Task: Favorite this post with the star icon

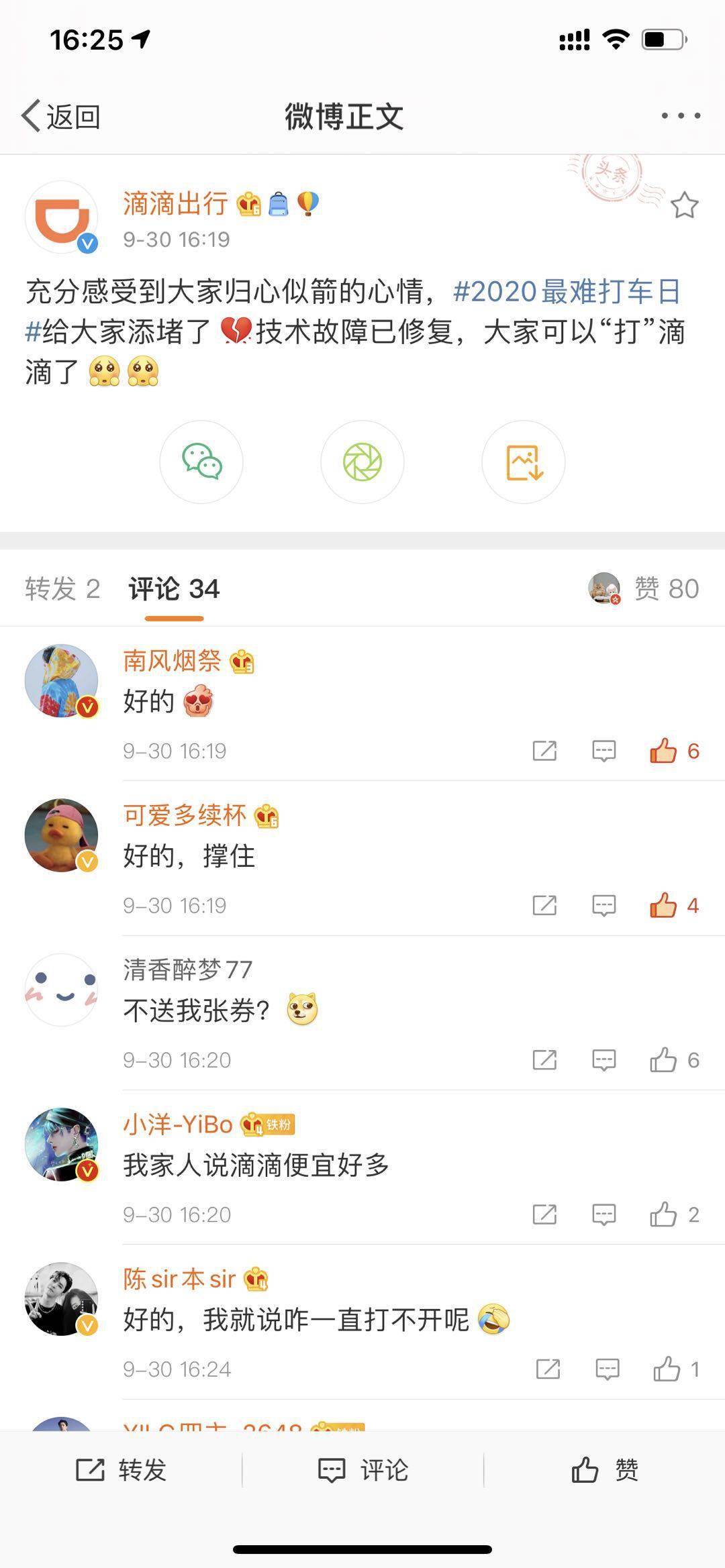Action: click(x=684, y=205)
